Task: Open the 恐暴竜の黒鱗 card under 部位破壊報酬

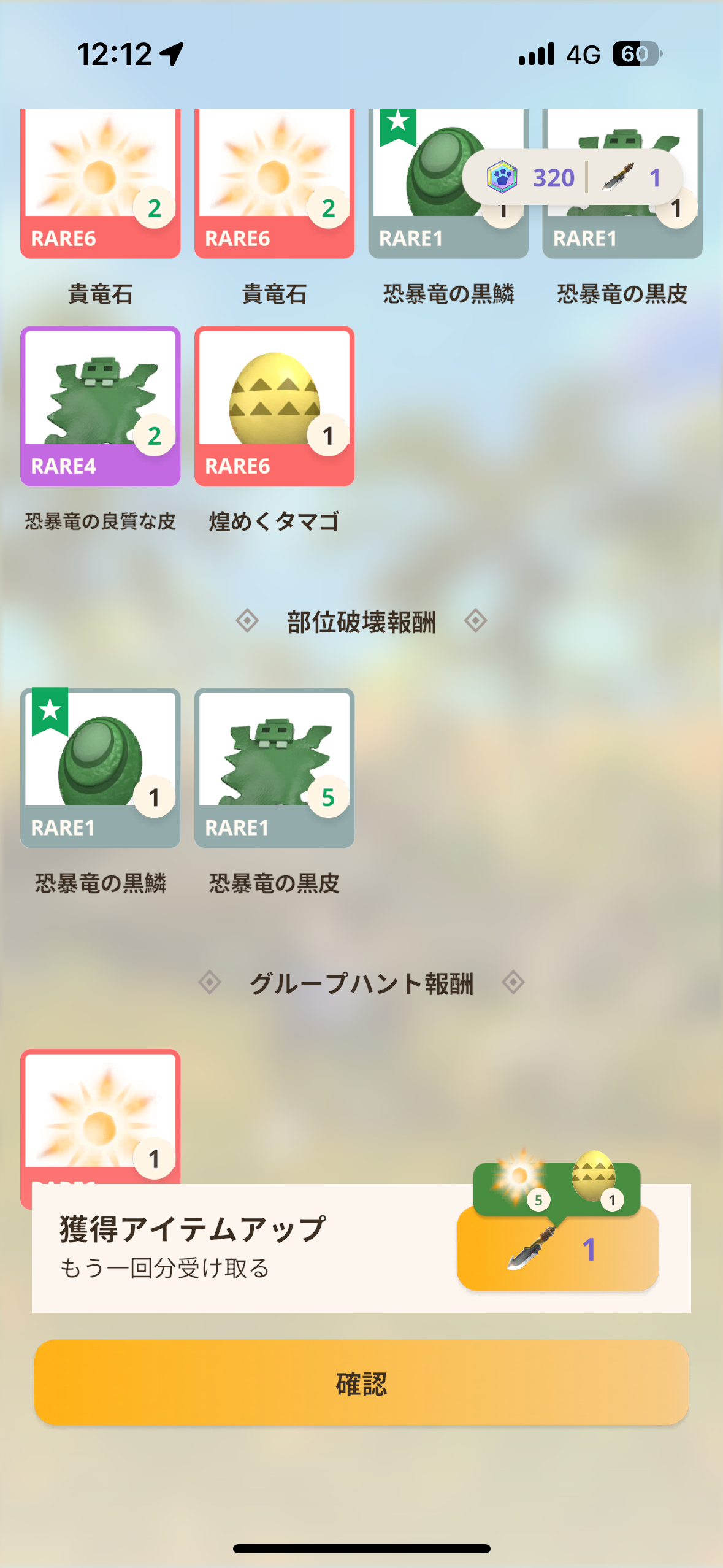Action: 101,767
